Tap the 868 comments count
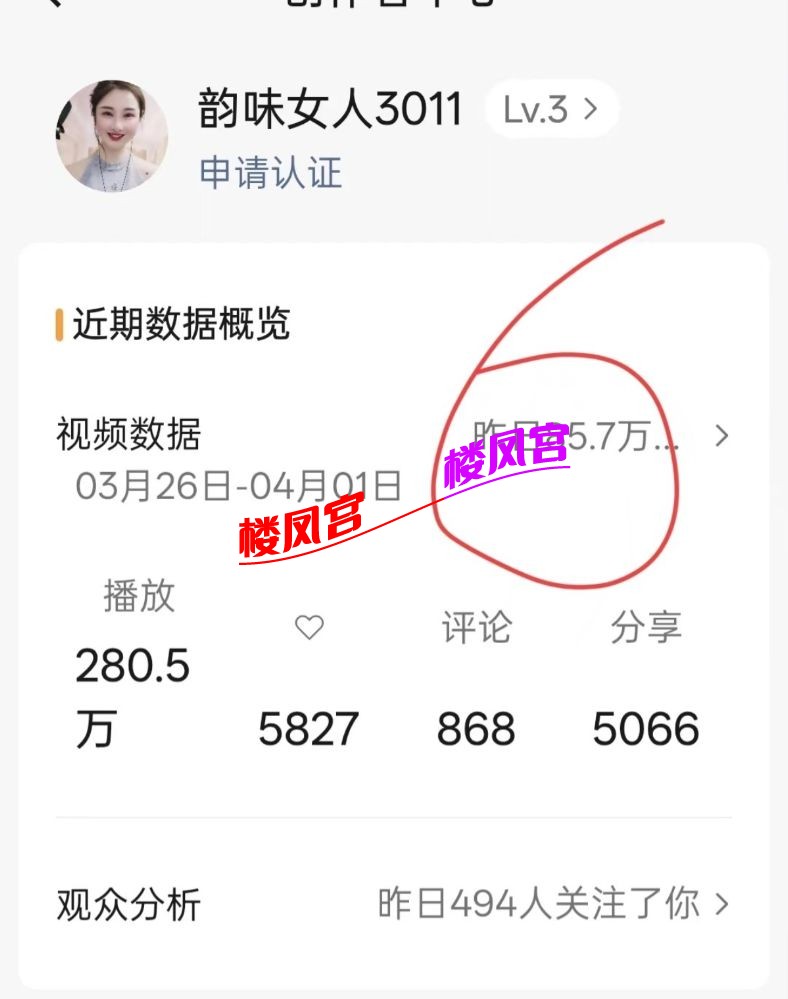Image resolution: width=788 pixels, height=999 pixels. [477, 729]
